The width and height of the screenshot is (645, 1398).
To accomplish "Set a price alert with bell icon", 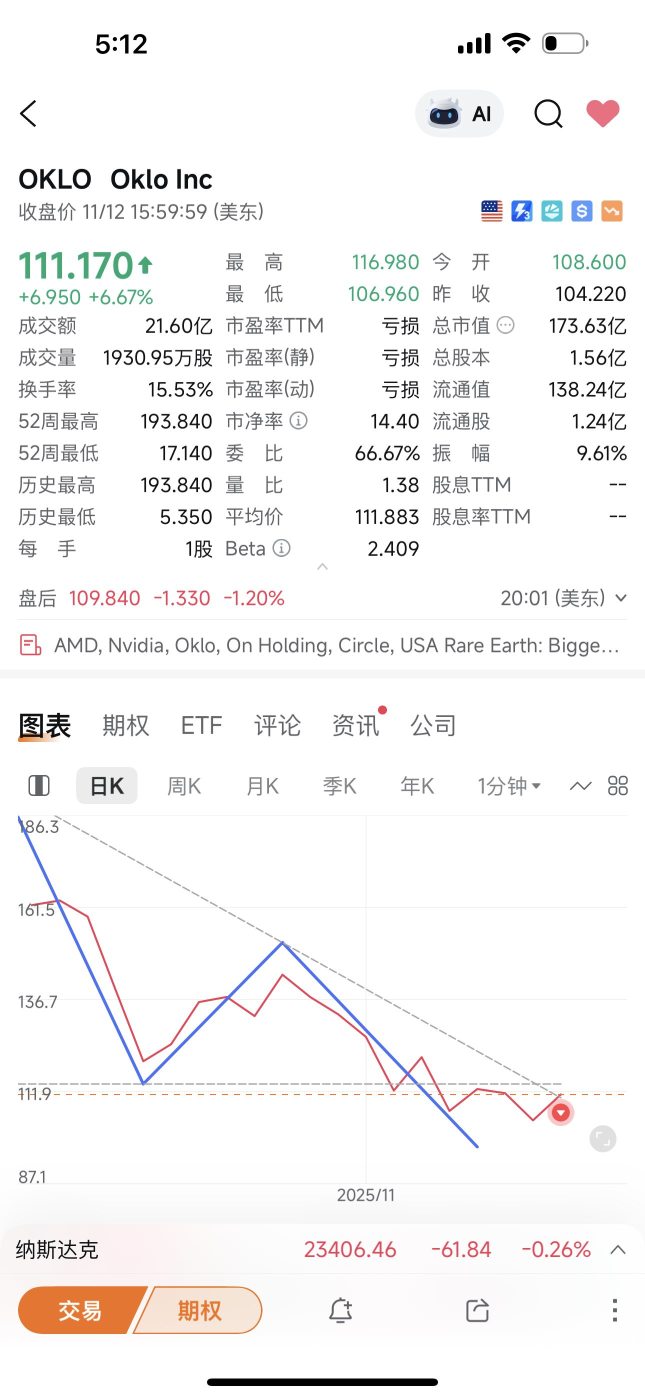I will click(x=341, y=1310).
